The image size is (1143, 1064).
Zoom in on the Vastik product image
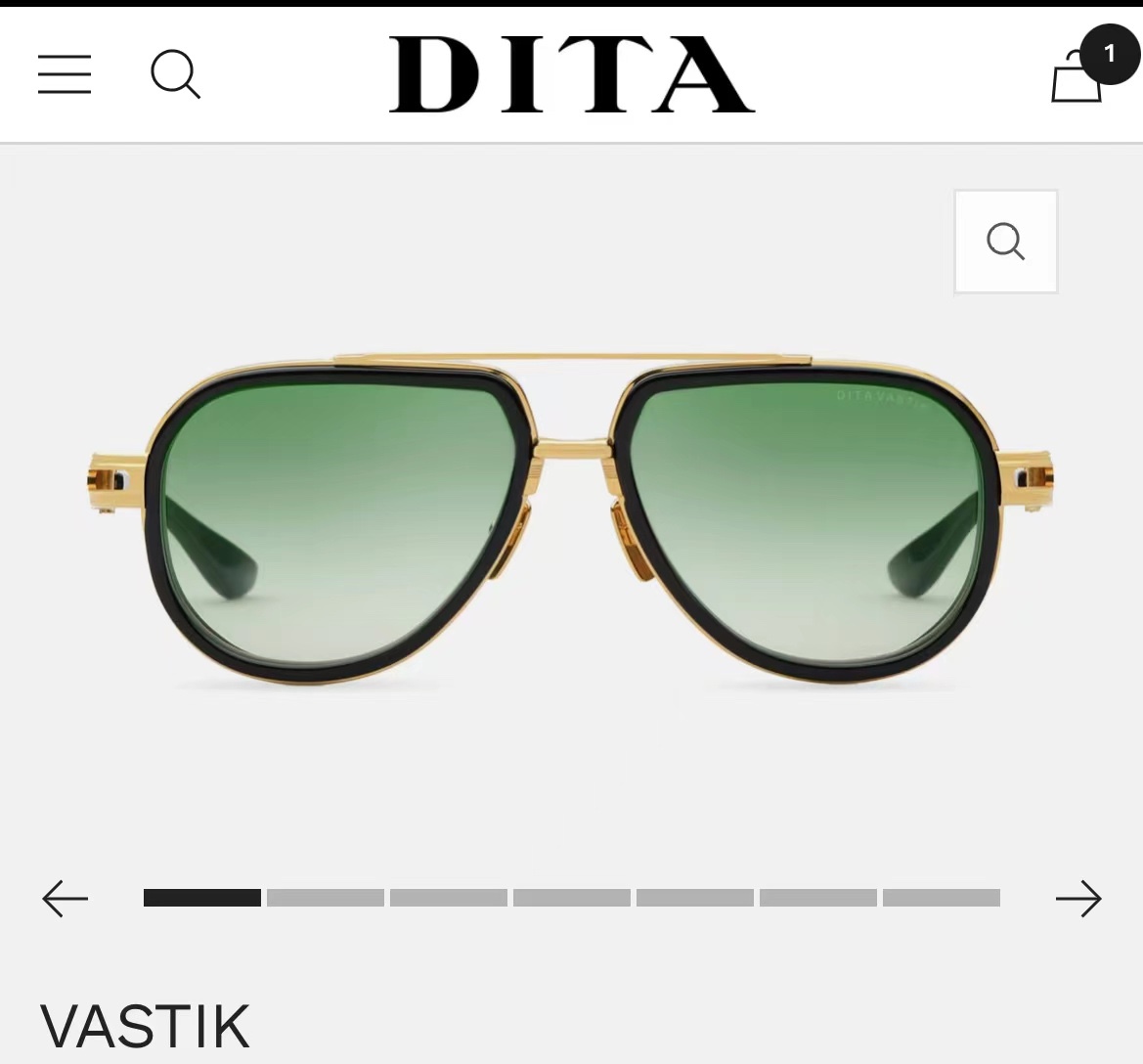point(1005,242)
